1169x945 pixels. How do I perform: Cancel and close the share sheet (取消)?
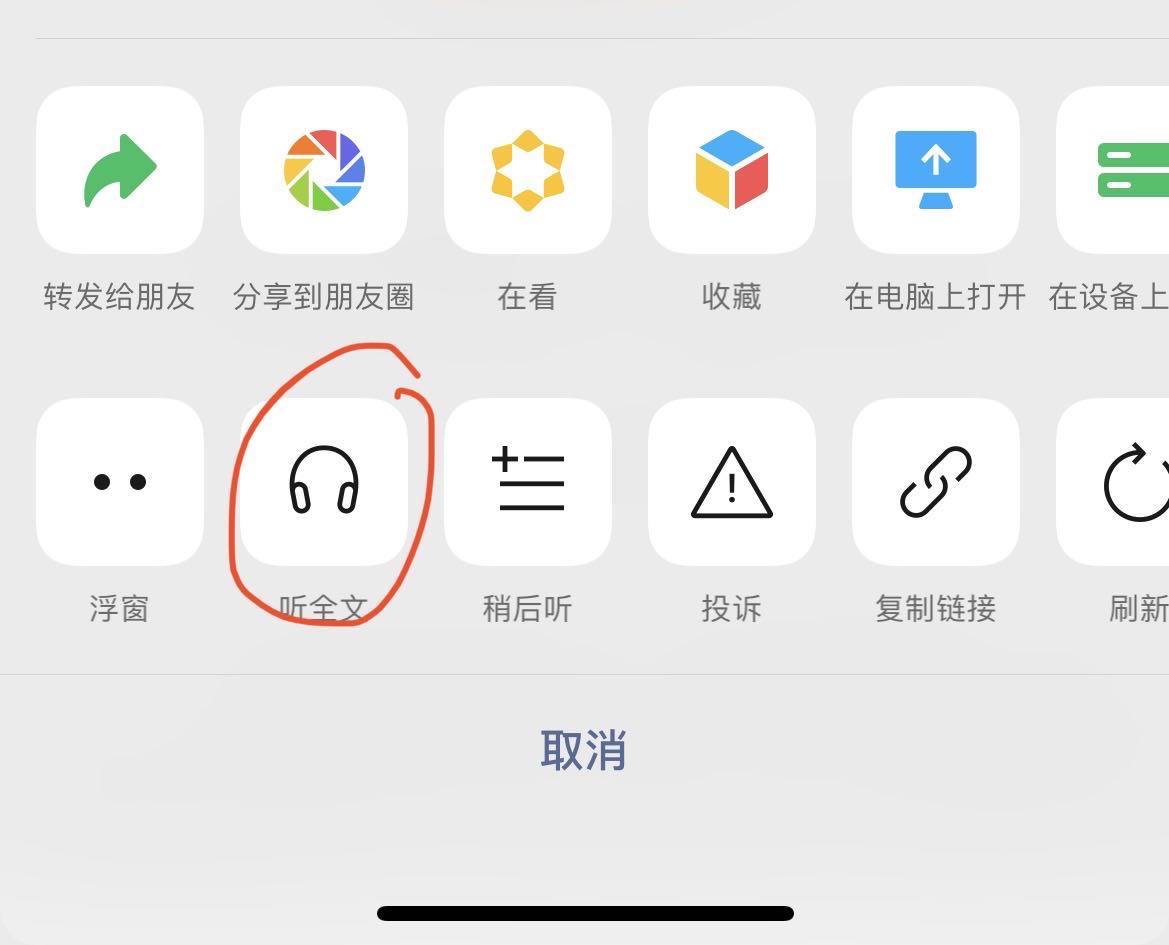pos(584,750)
